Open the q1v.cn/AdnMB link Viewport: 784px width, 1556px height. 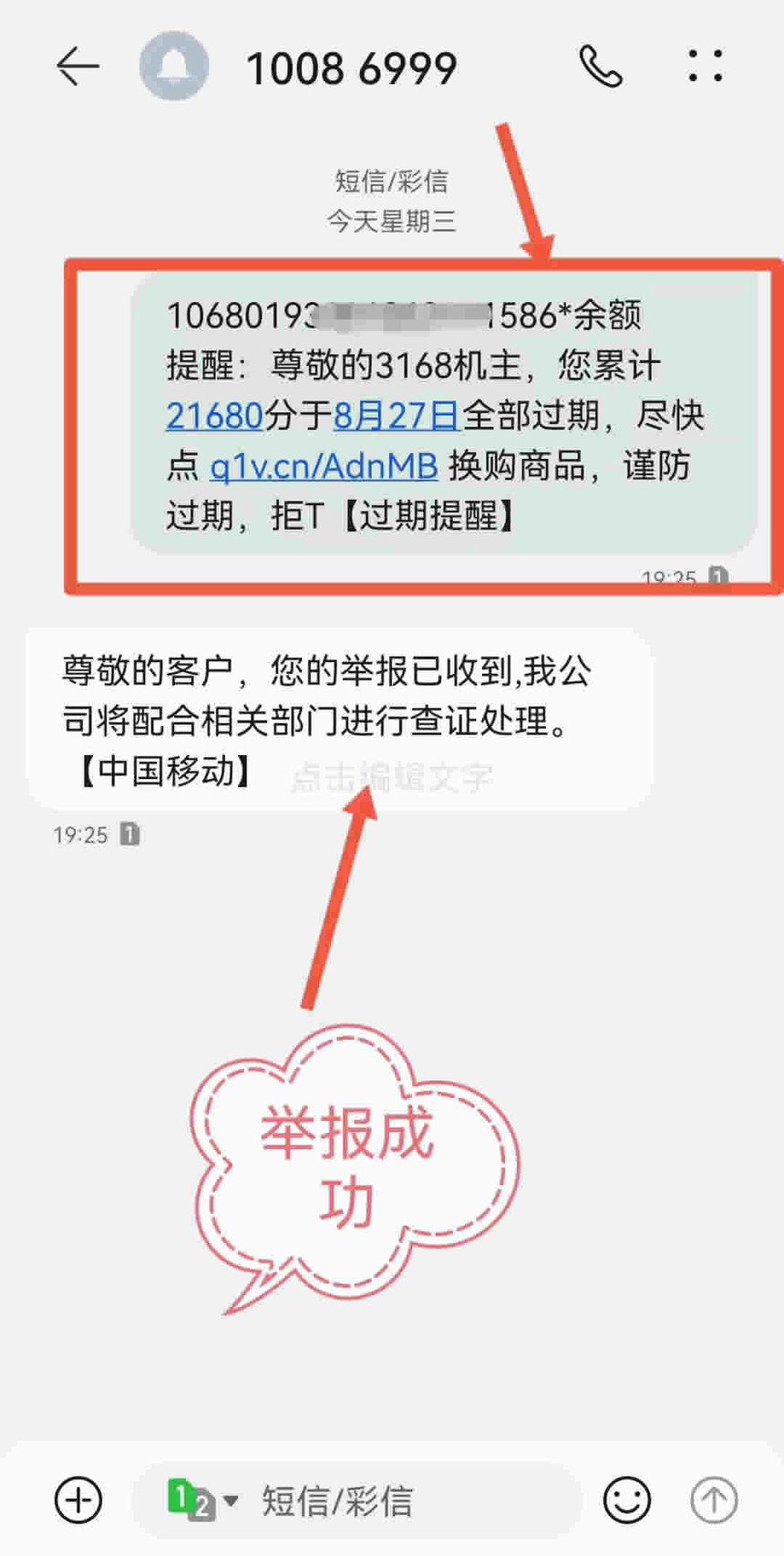point(324,465)
